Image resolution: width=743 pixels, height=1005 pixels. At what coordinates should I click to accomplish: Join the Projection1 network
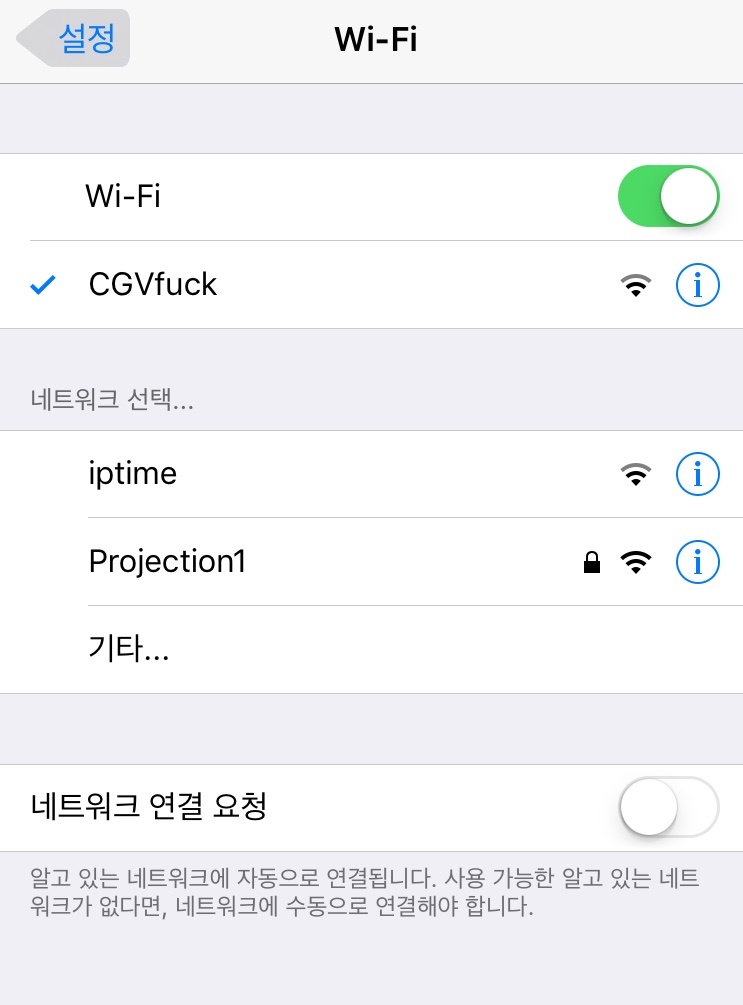coord(371,562)
